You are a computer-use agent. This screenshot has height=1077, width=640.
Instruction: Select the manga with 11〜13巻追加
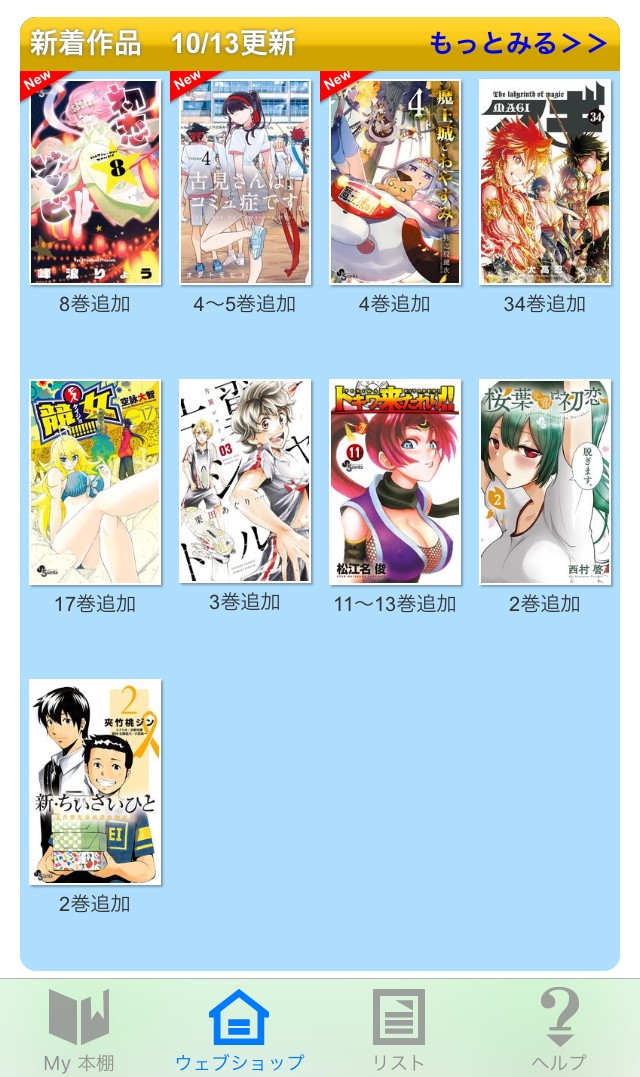(x=395, y=481)
